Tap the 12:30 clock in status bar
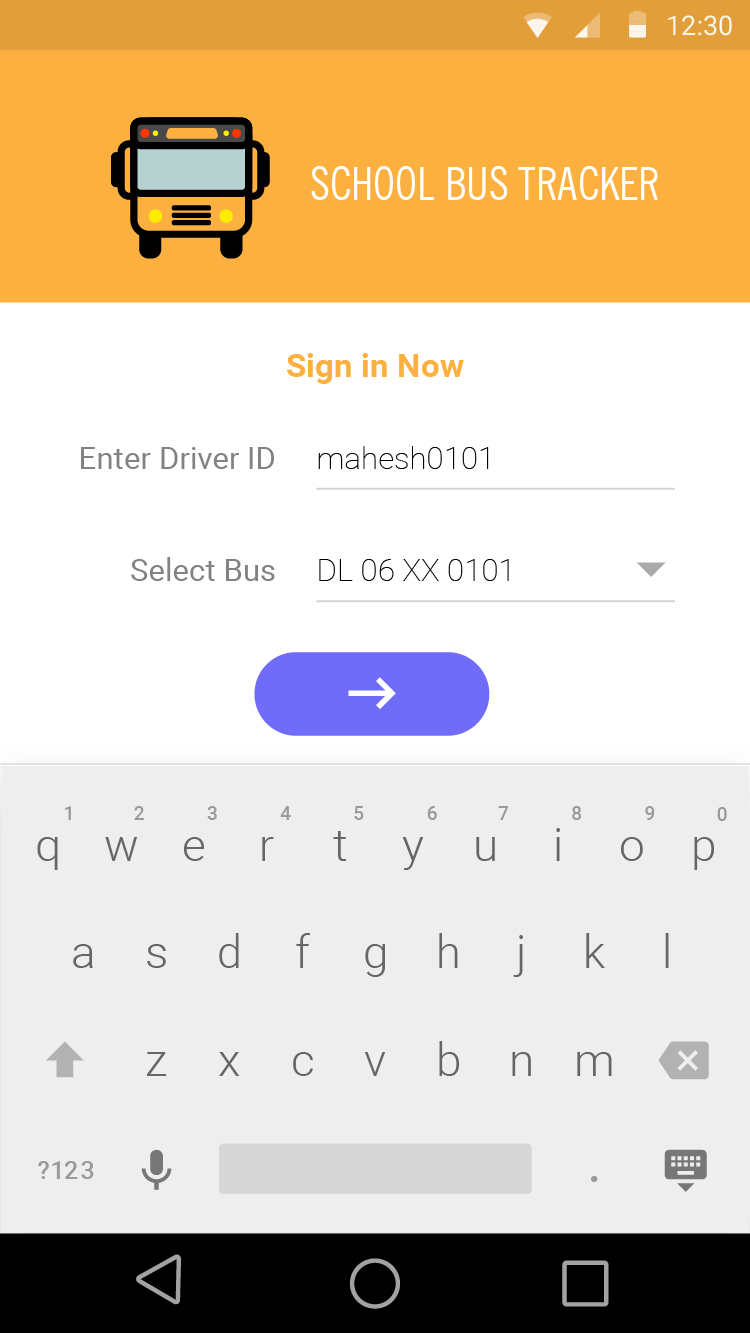This screenshot has width=750, height=1333. point(700,25)
